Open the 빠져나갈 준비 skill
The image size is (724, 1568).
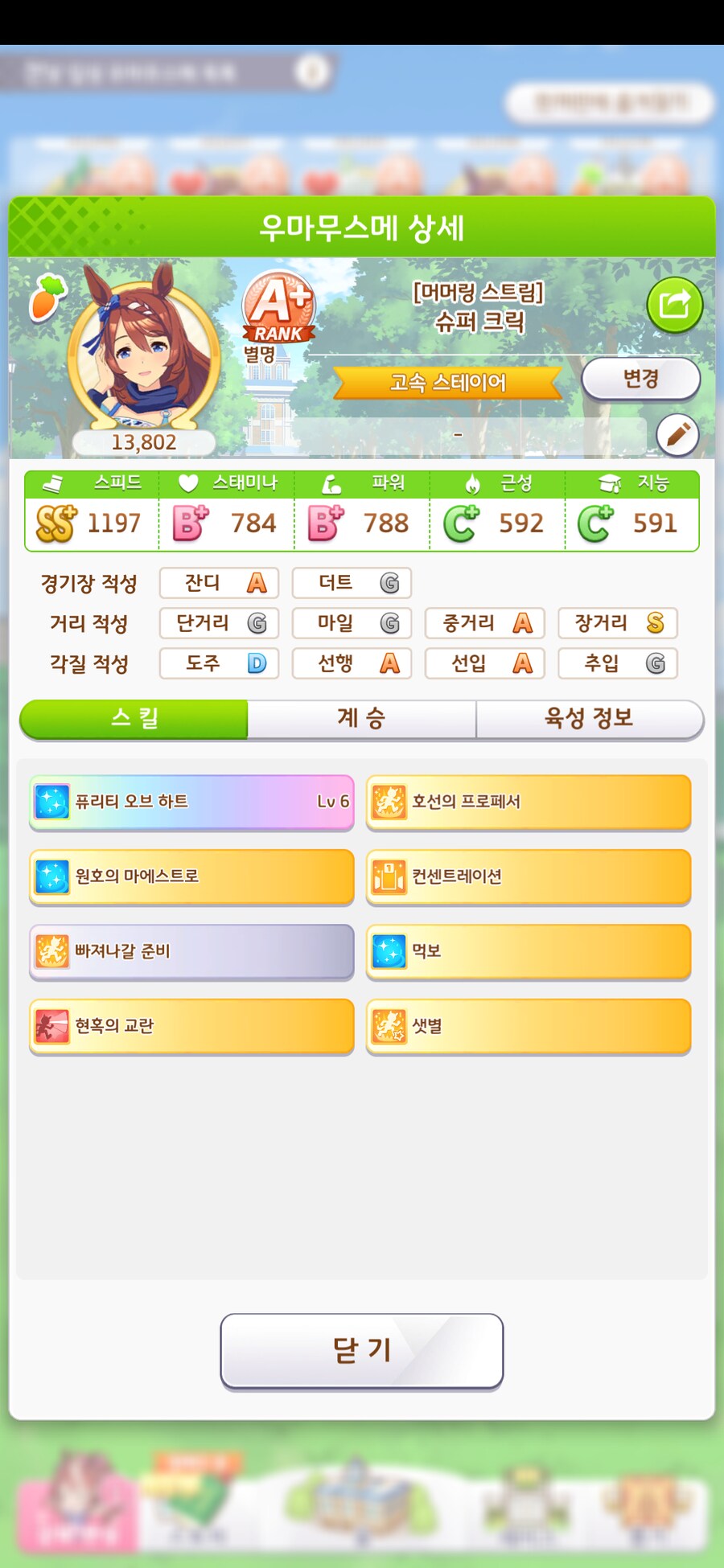pyautogui.click(x=191, y=951)
